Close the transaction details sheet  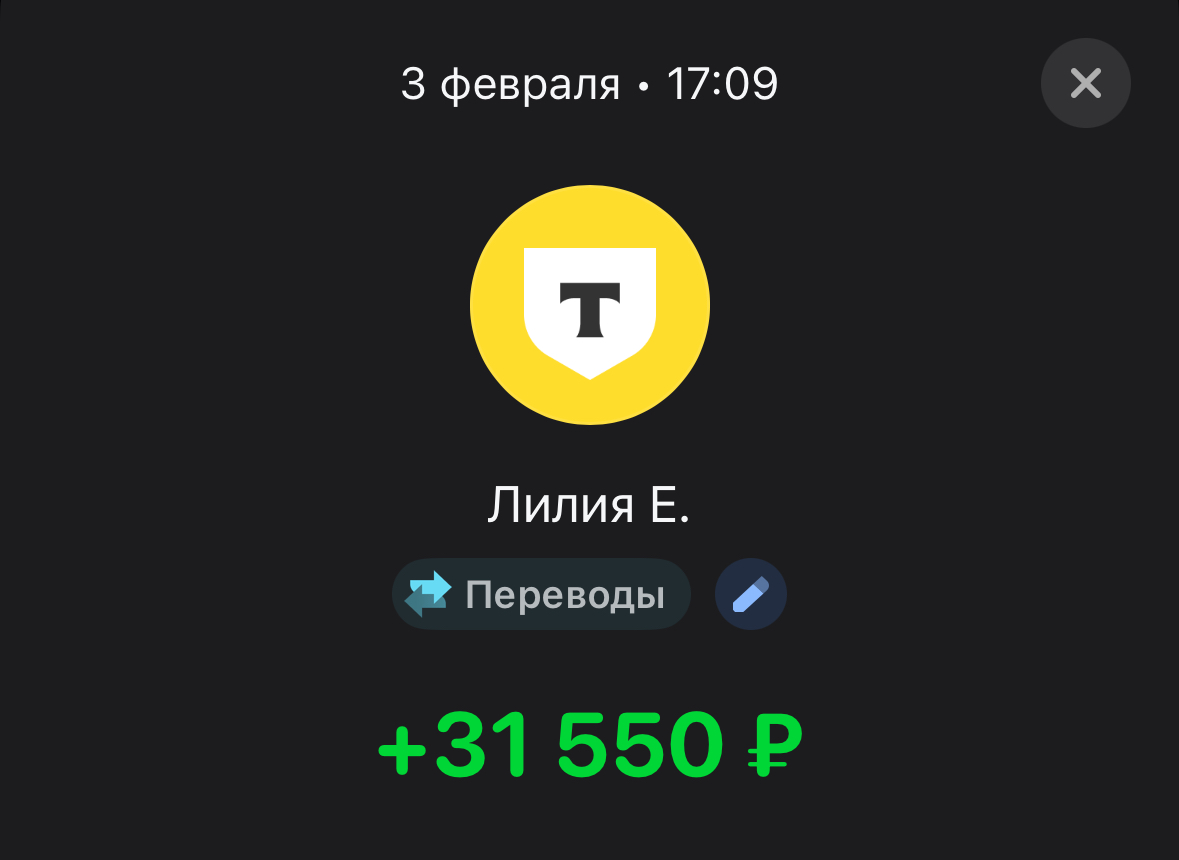pos(1085,83)
